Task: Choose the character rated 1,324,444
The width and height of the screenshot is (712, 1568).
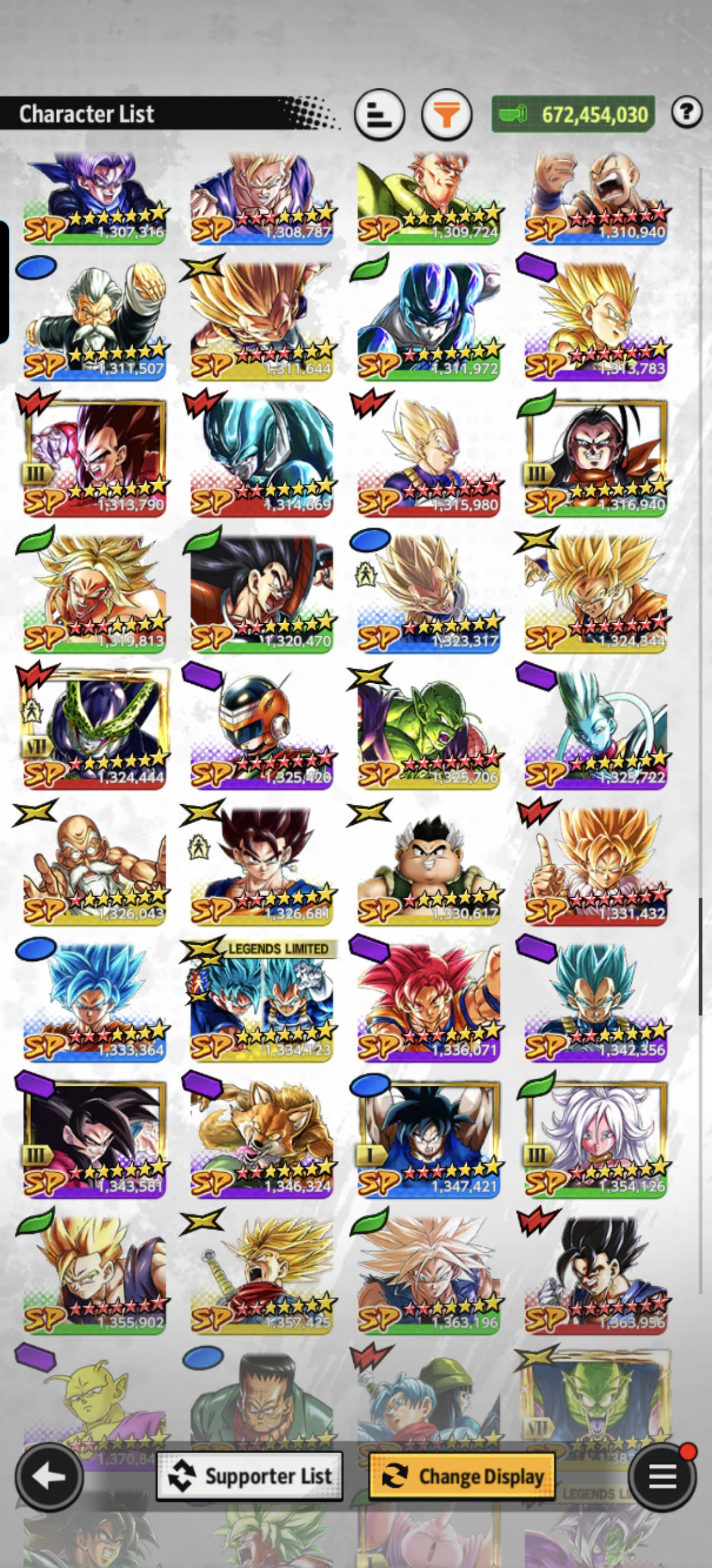Action: click(95, 729)
